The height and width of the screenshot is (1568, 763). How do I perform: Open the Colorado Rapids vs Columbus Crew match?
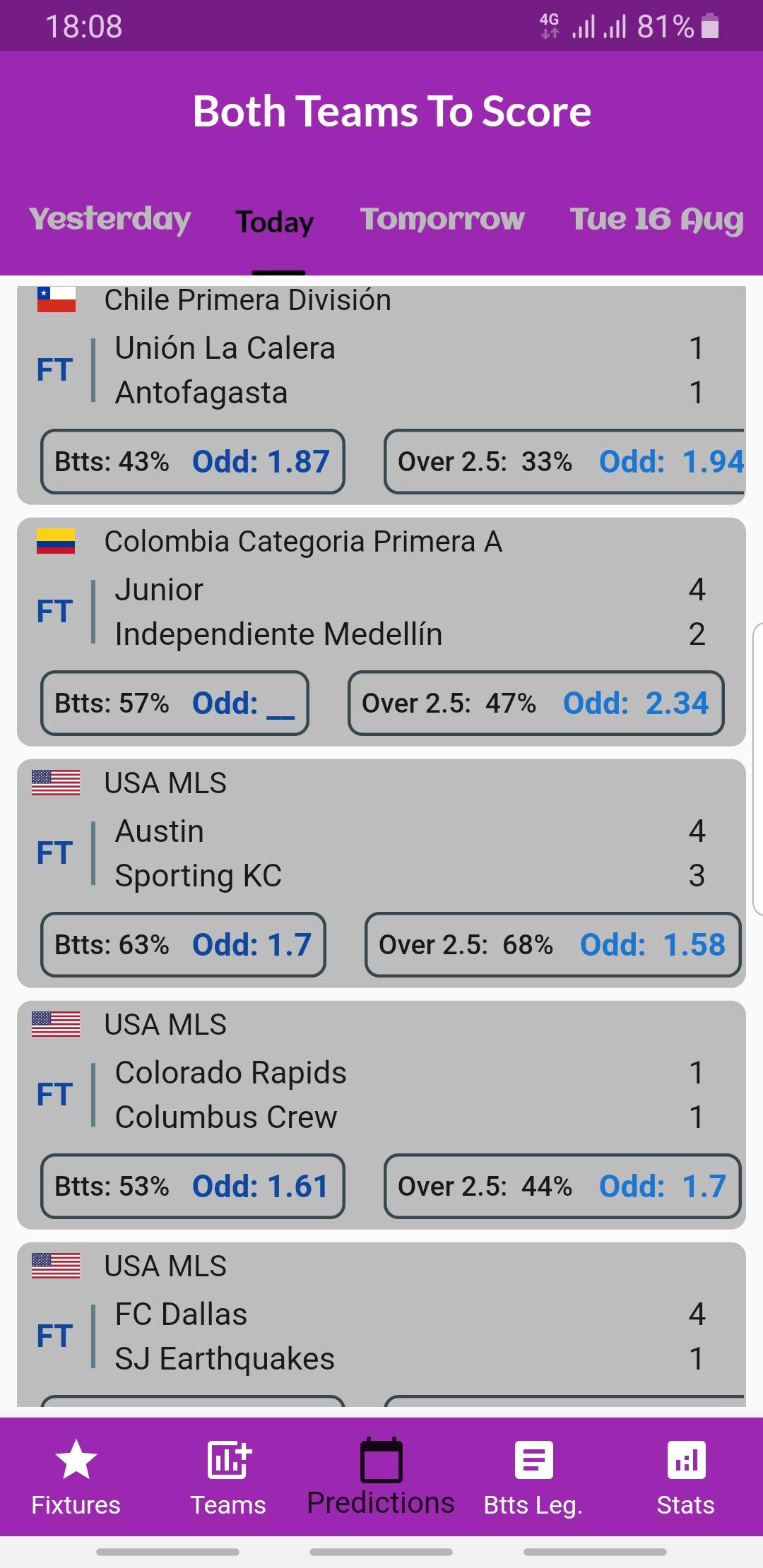tap(381, 1115)
